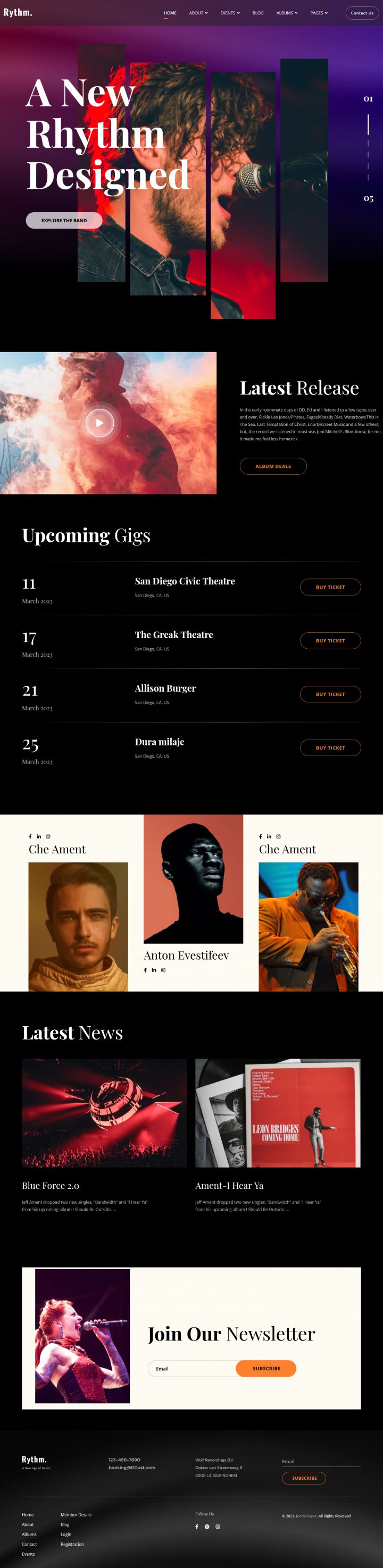Open Anton Evestifeev's Instagram icon
The height and width of the screenshot is (1568, 383).
pos(163,970)
